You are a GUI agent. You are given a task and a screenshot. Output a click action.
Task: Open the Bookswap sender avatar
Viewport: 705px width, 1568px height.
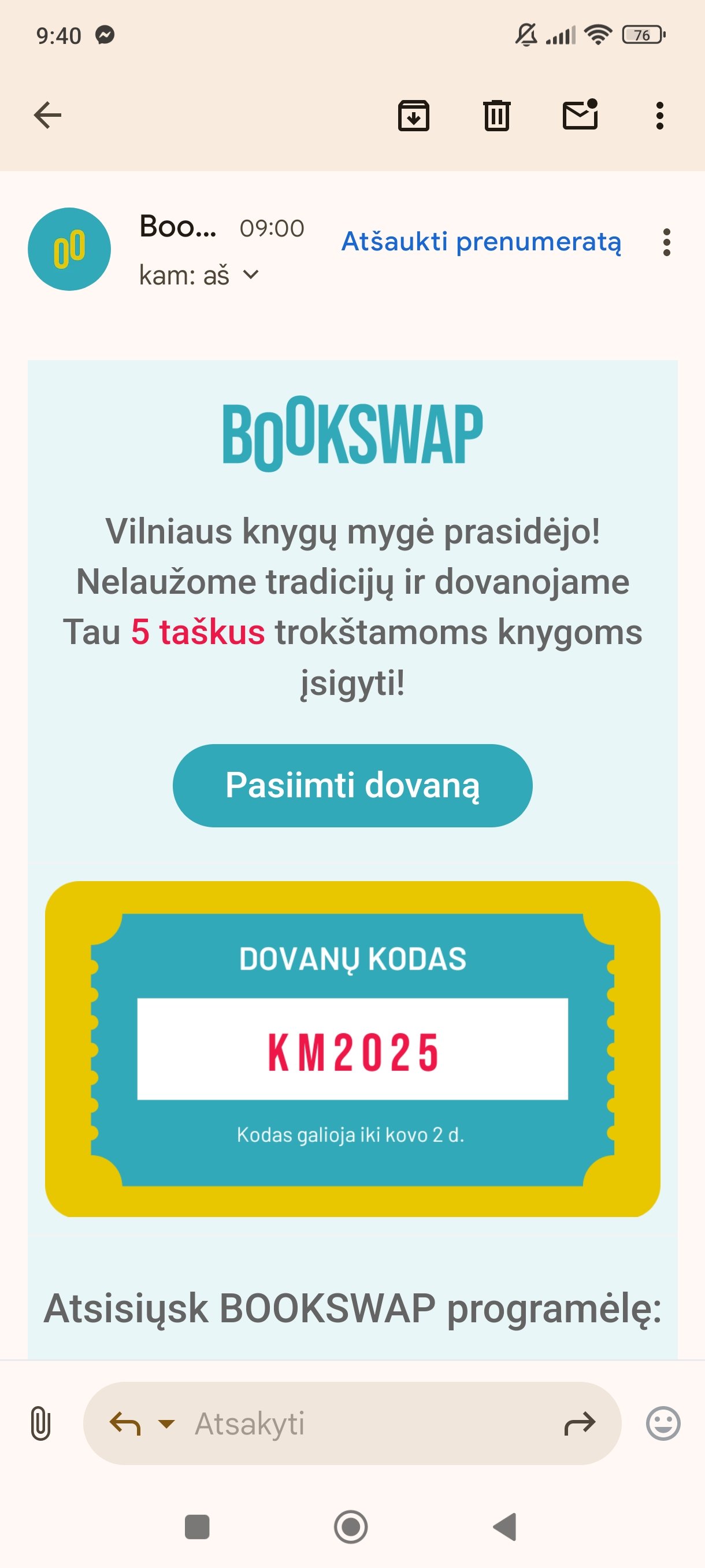click(69, 249)
